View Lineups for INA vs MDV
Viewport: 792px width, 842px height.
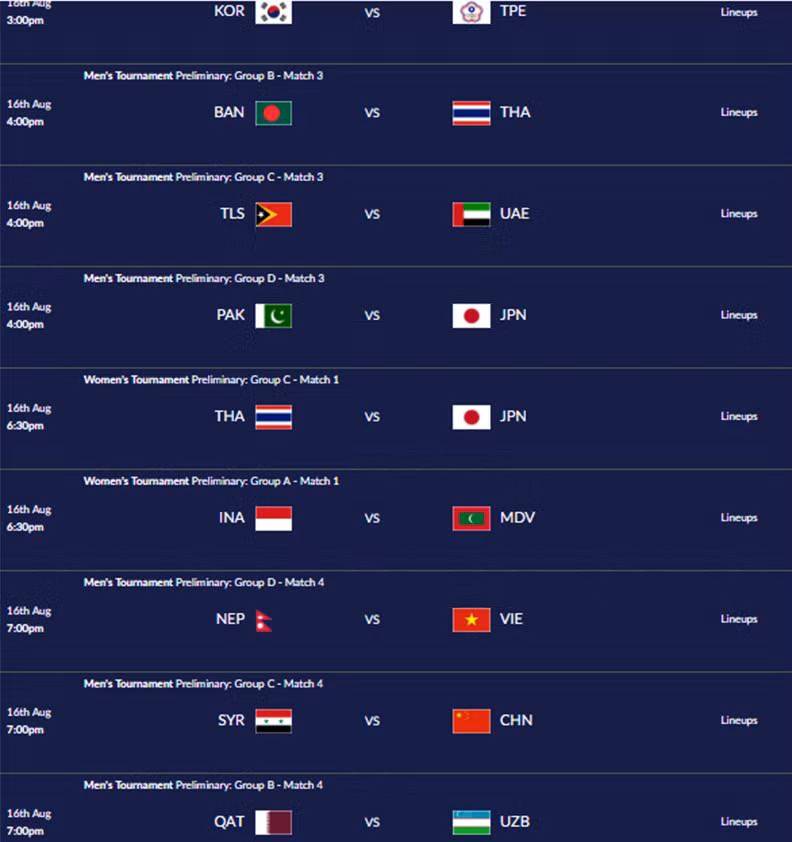click(x=739, y=518)
